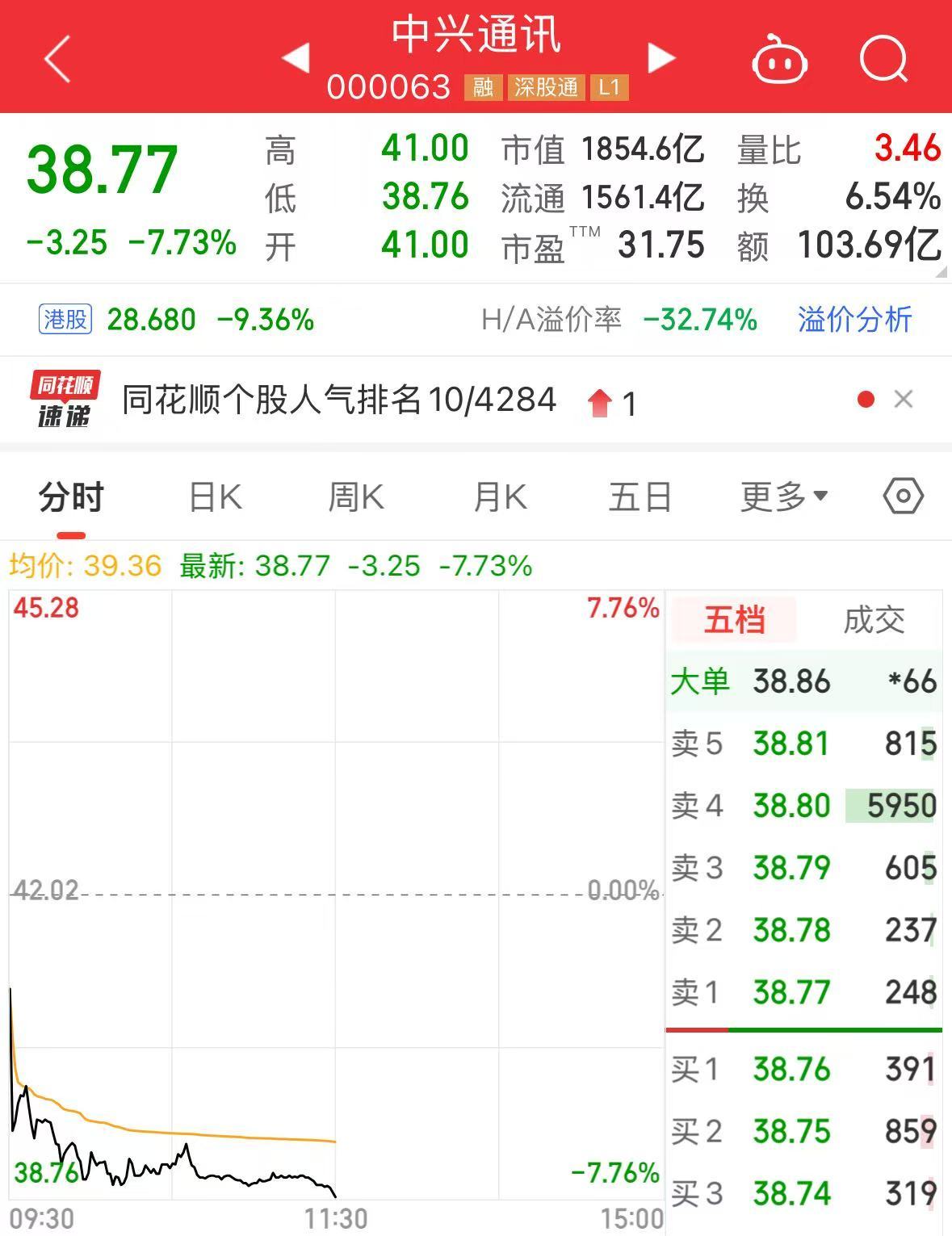Switch to the 成交 tab

click(874, 620)
